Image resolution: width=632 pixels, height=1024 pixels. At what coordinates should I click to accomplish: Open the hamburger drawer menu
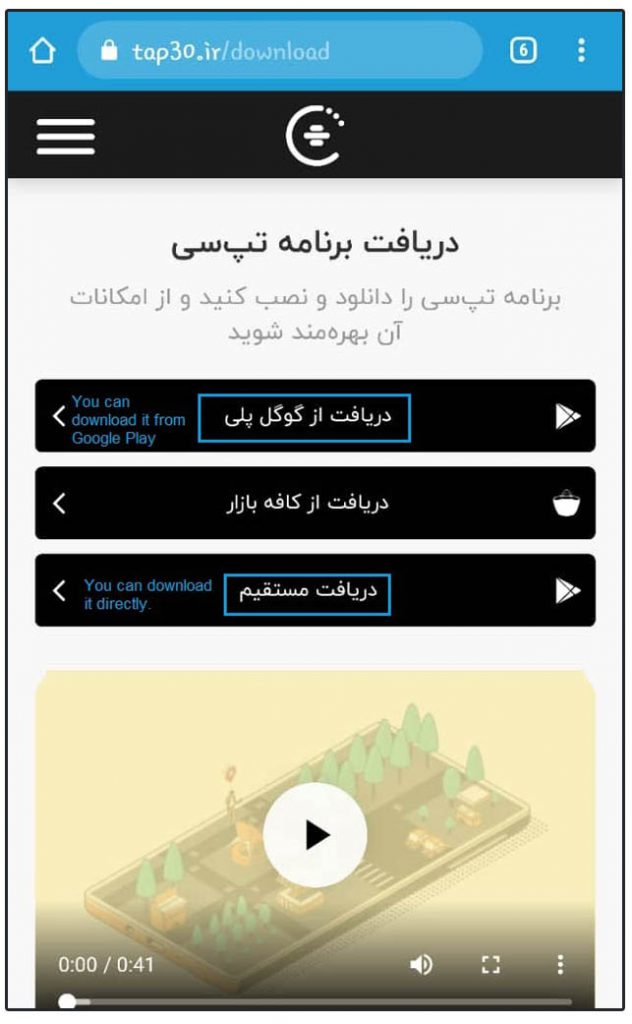tap(65, 136)
